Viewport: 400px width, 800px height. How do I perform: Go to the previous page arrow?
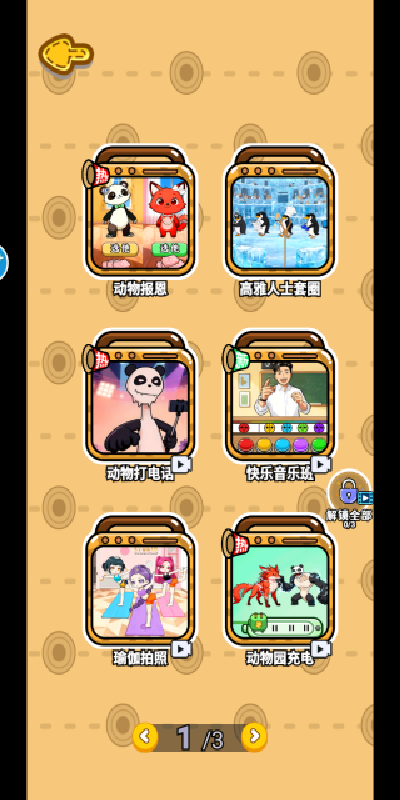(145, 736)
